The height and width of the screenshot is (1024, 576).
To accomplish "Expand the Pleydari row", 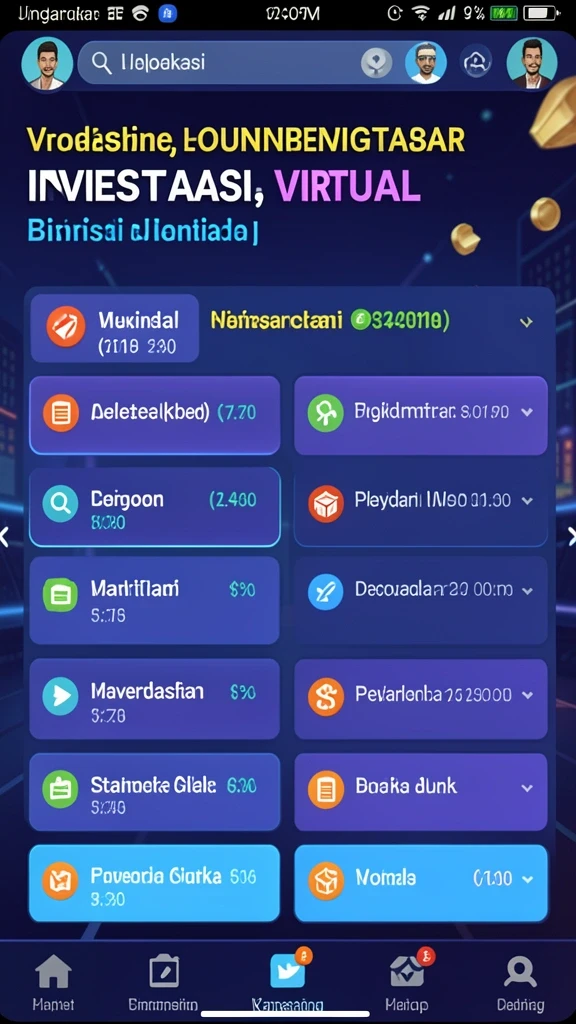I will click(x=528, y=502).
